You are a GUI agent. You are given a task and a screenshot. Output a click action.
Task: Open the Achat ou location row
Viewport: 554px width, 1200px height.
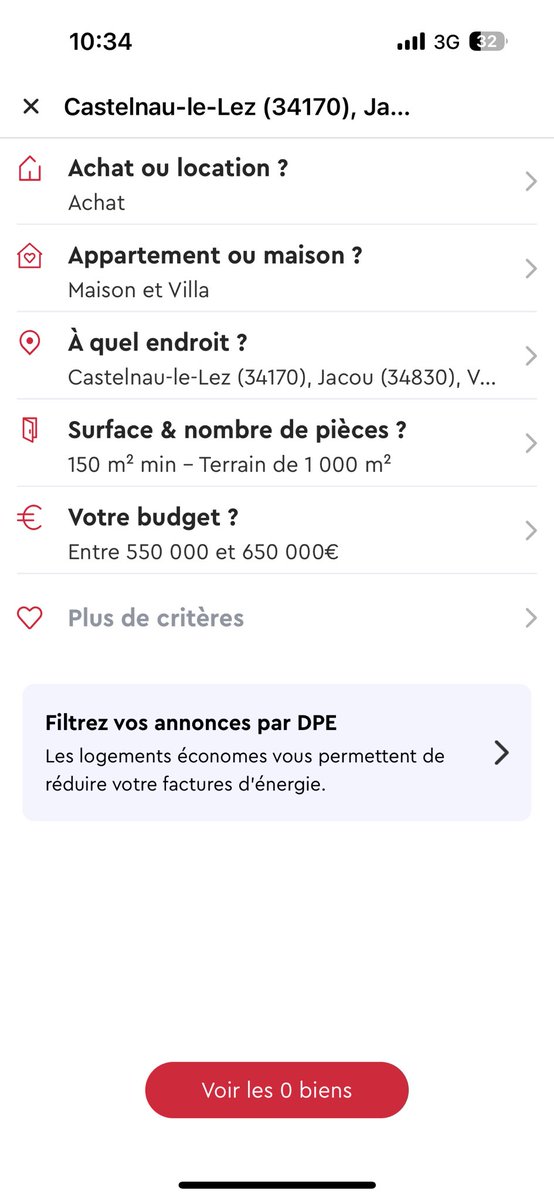[277, 181]
